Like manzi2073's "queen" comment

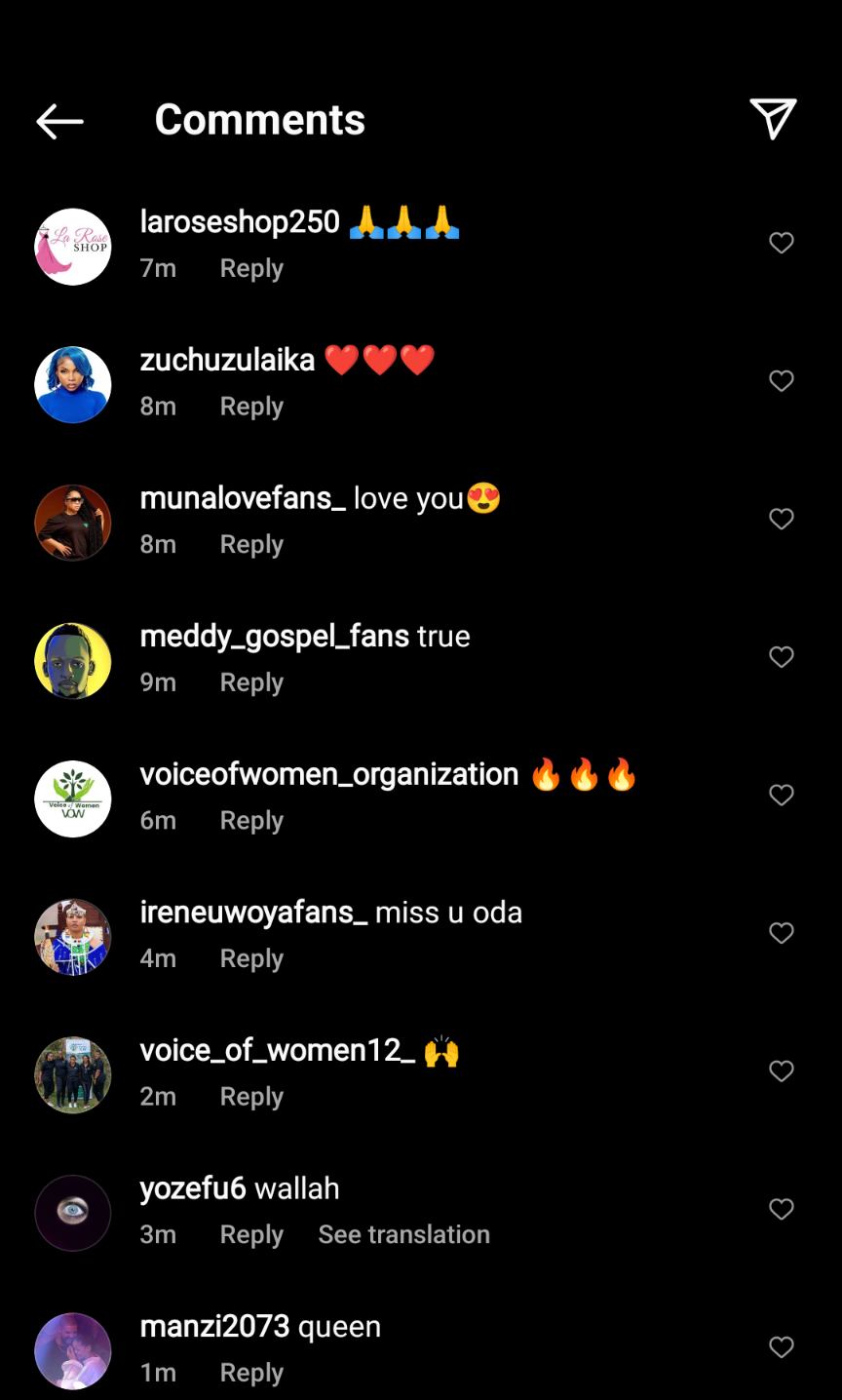point(782,1347)
